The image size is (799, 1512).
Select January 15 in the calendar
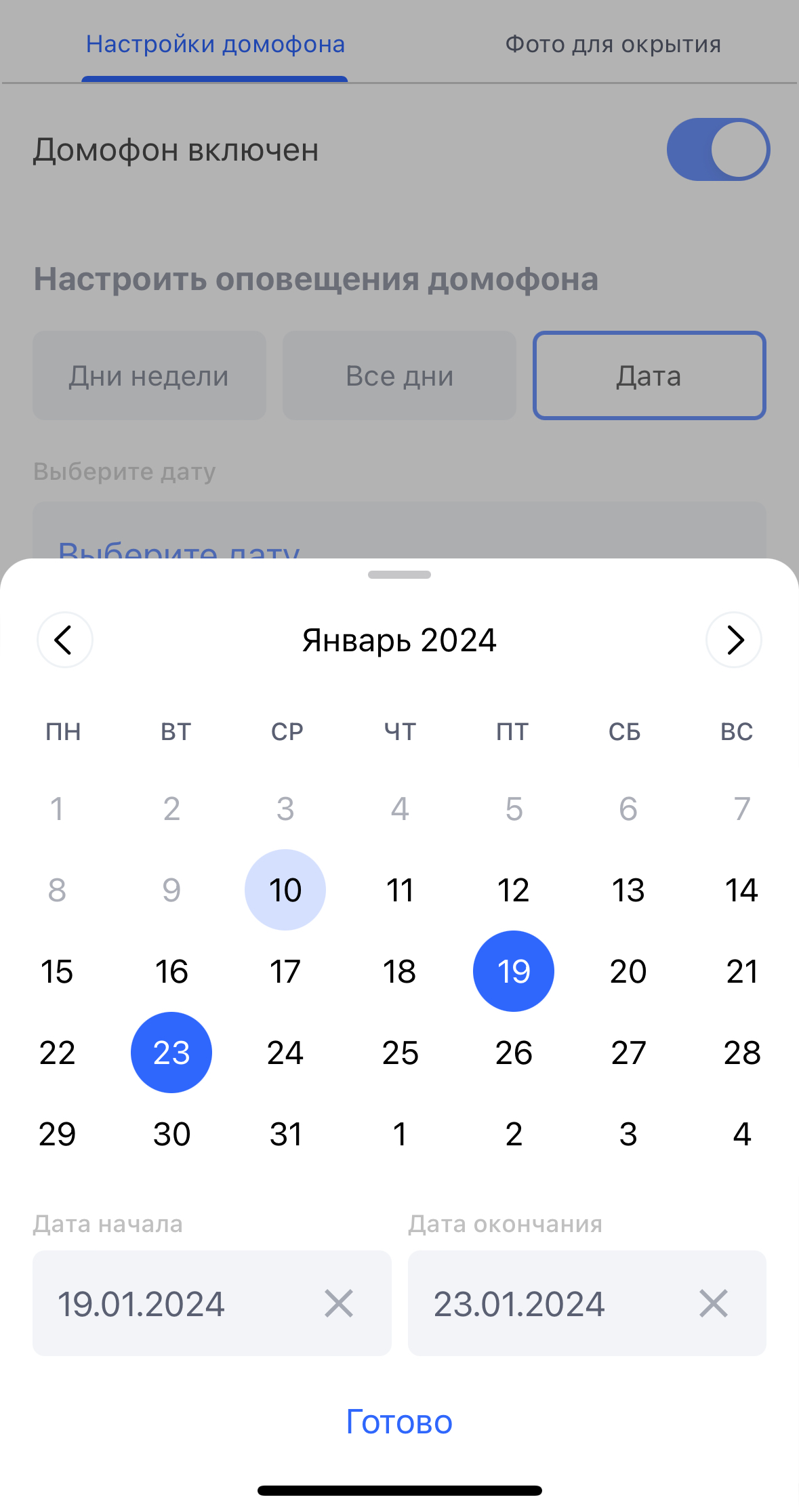[57, 971]
